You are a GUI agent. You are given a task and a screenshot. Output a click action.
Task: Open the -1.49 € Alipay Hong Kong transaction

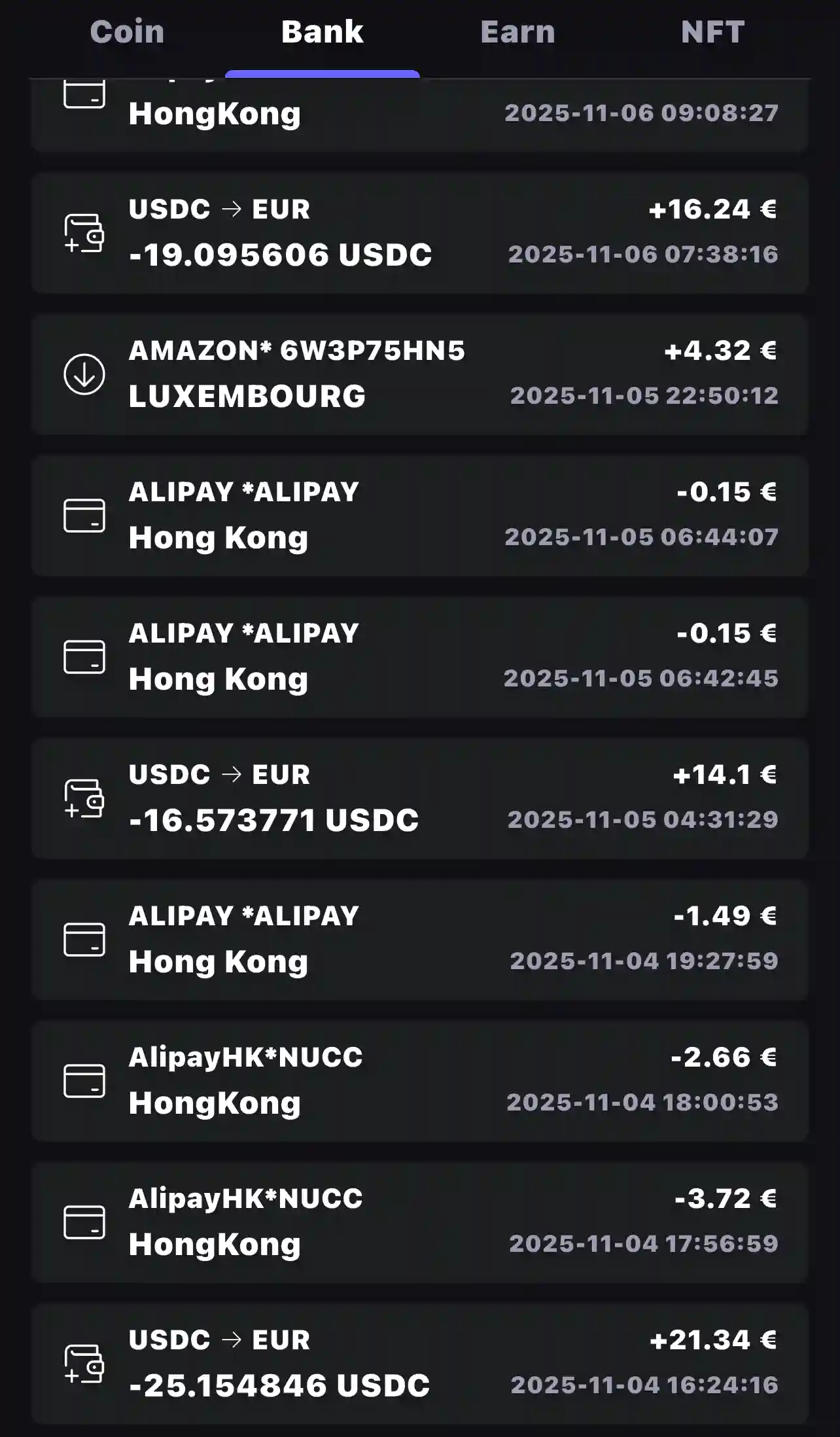click(x=419, y=939)
